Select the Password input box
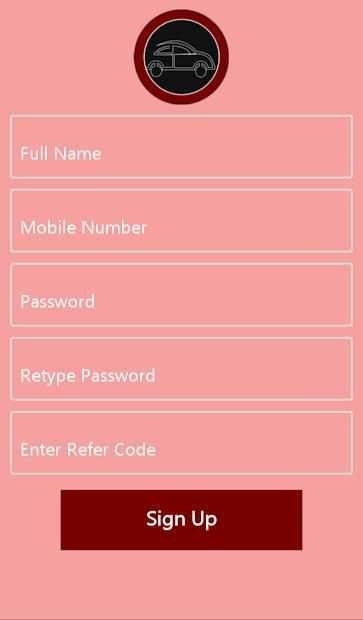 click(182, 295)
